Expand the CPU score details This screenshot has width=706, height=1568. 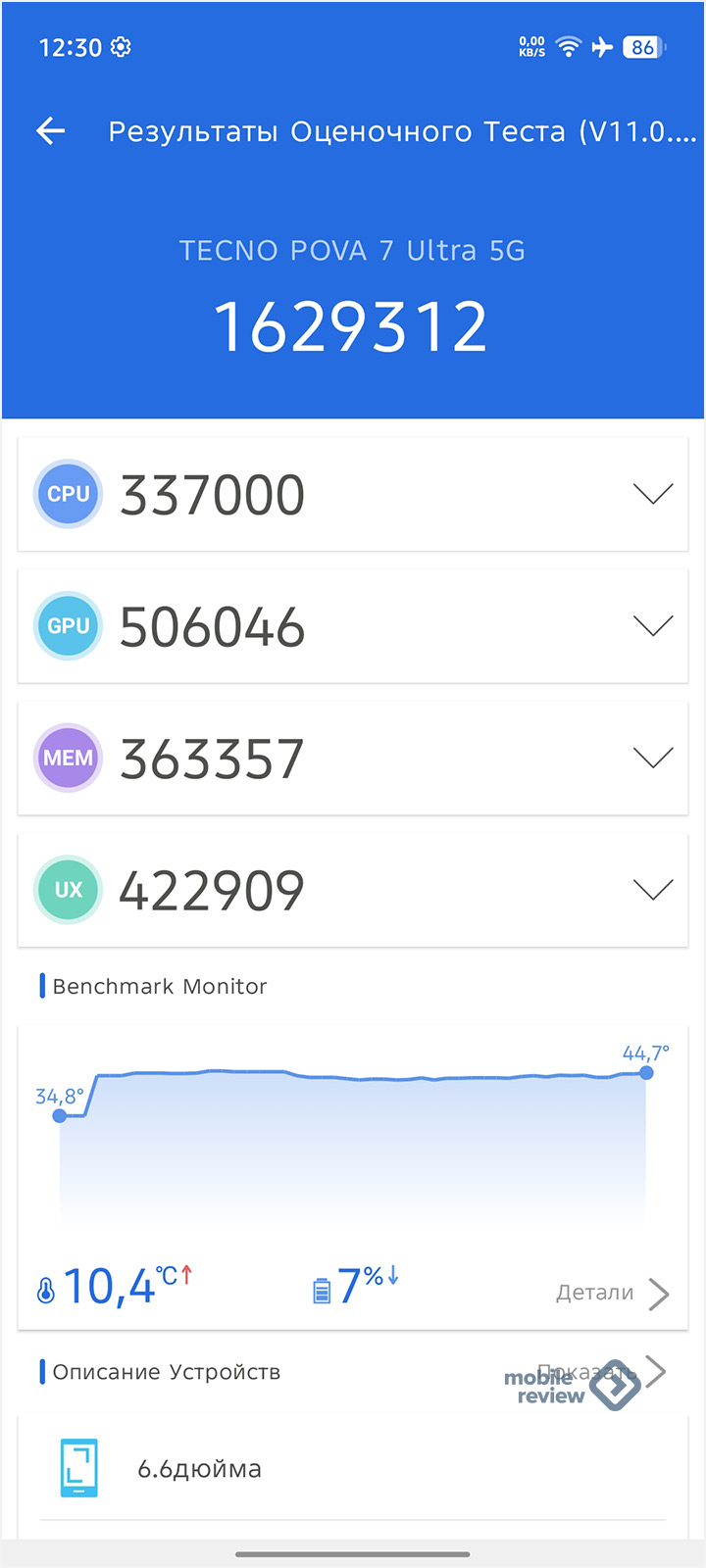(x=653, y=494)
